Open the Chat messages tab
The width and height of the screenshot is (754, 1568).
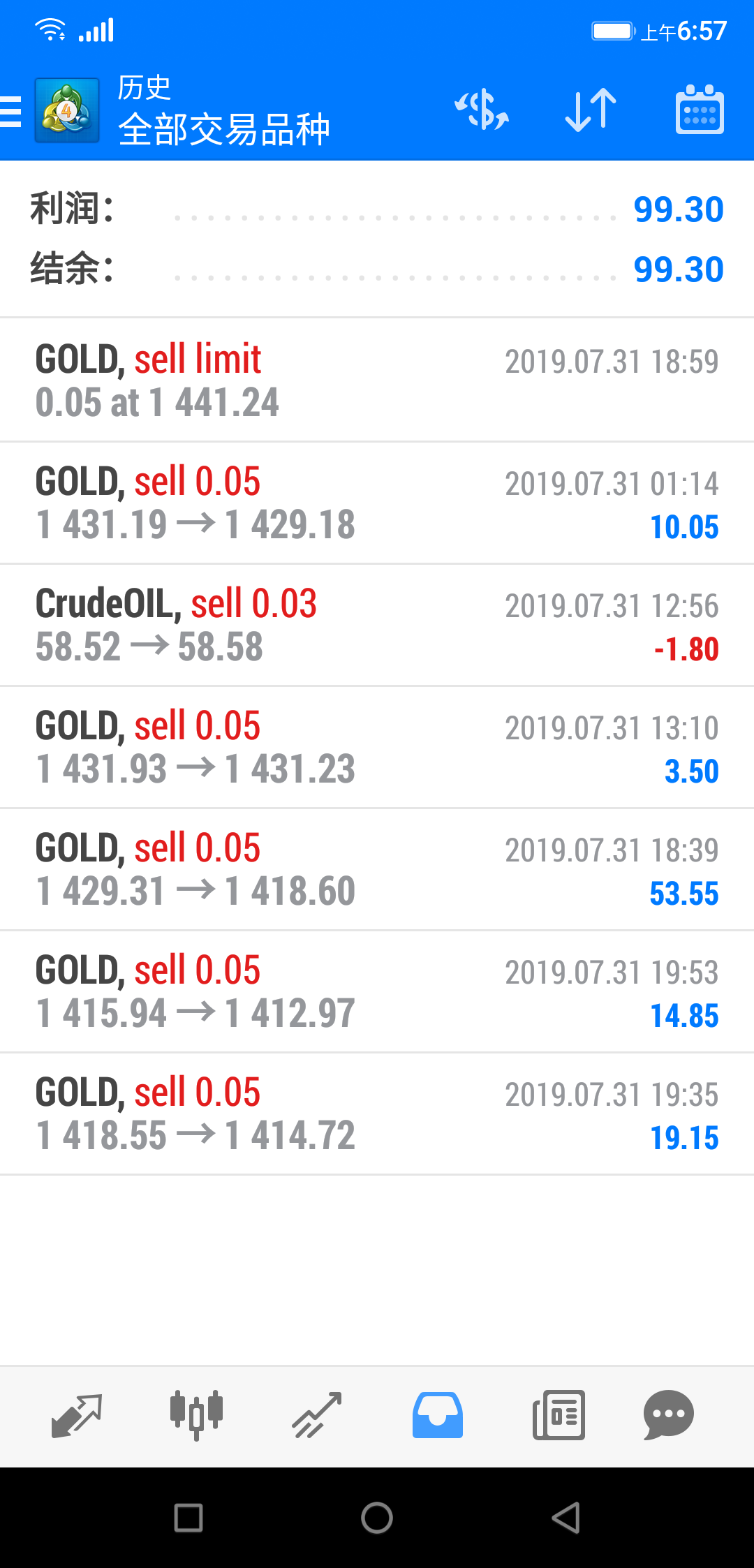pos(668,1416)
